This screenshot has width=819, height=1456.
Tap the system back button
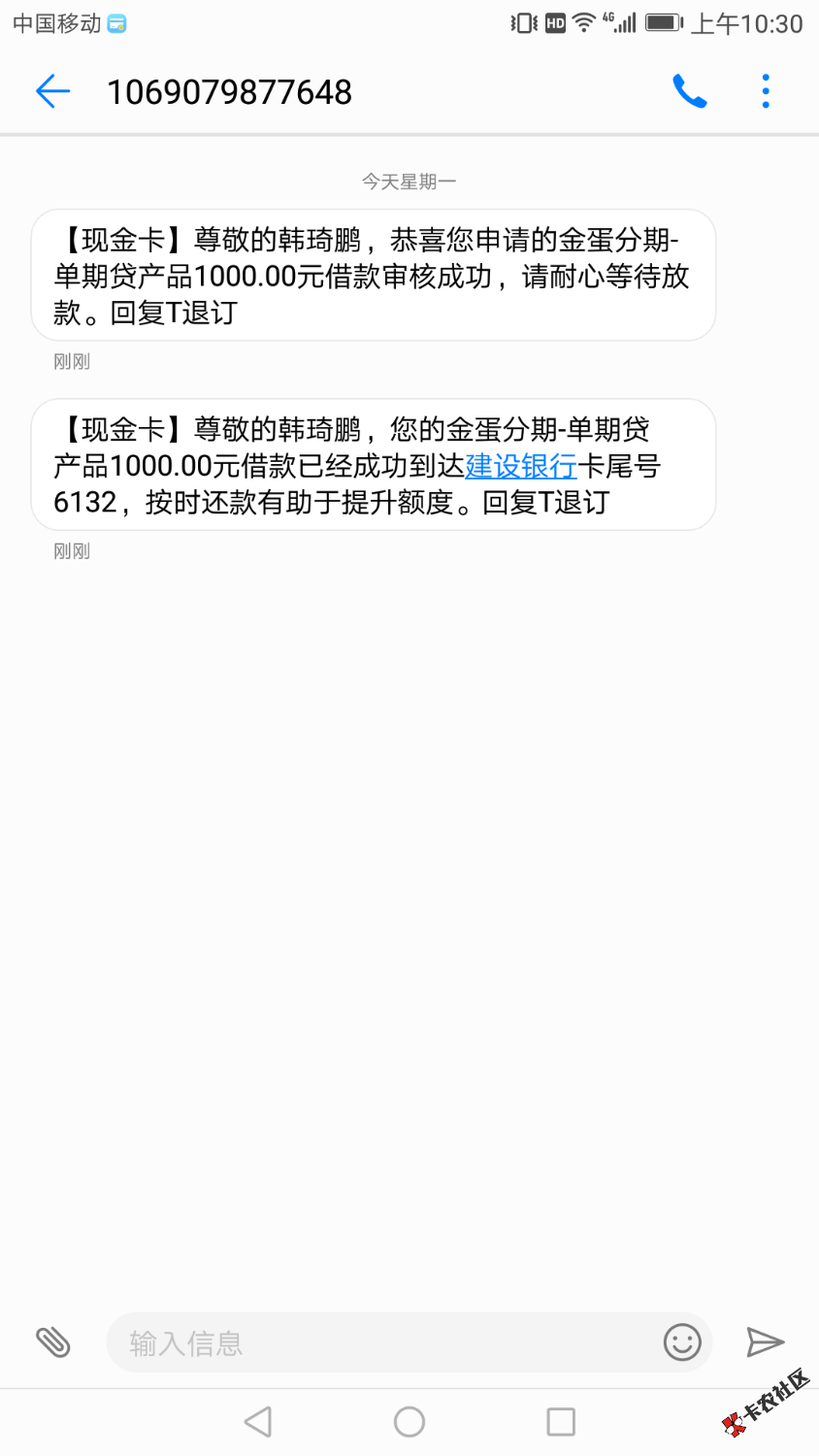point(258,1422)
